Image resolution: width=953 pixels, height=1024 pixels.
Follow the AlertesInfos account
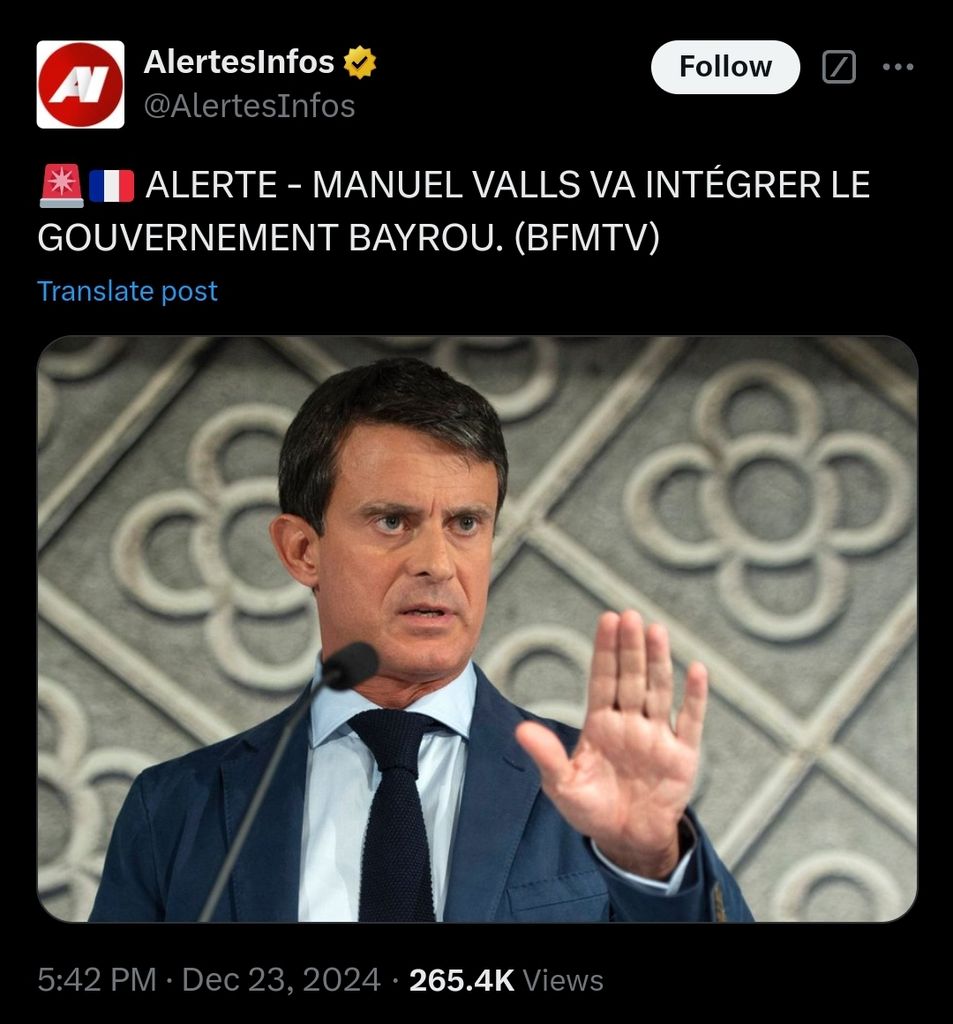point(725,67)
